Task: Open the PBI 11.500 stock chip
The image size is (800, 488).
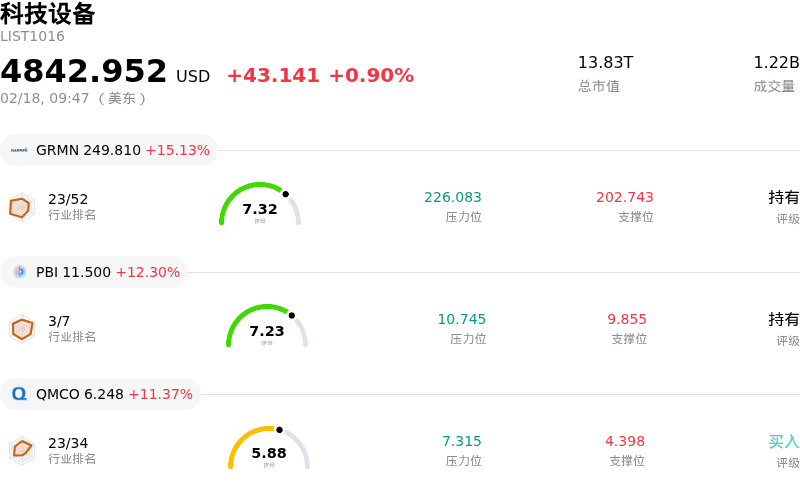Action: coord(96,272)
